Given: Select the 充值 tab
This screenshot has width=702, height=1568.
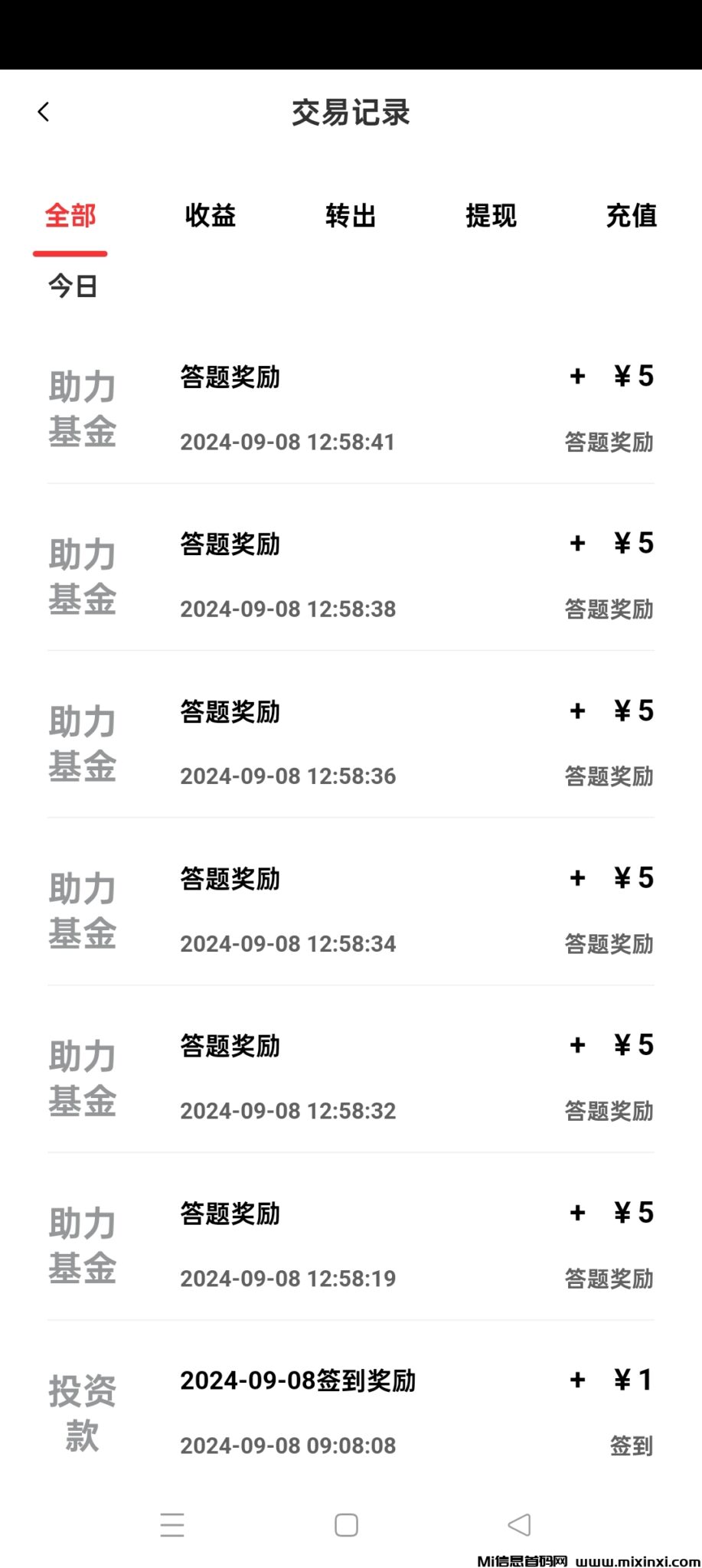Looking at the screenshot, I should pyautogui.click(x=630, y=217).
